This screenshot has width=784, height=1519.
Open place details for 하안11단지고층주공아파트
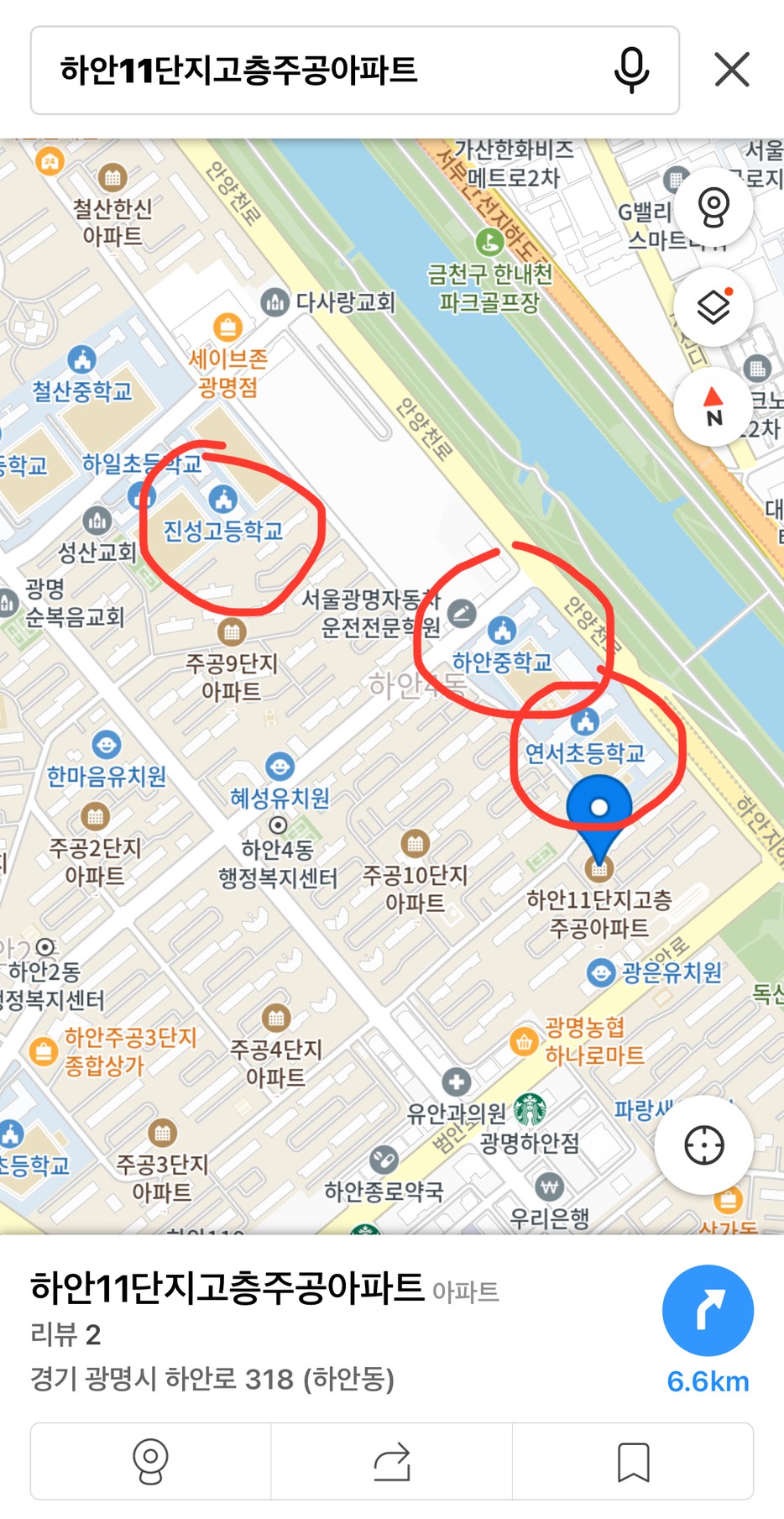coord(227,1287)
